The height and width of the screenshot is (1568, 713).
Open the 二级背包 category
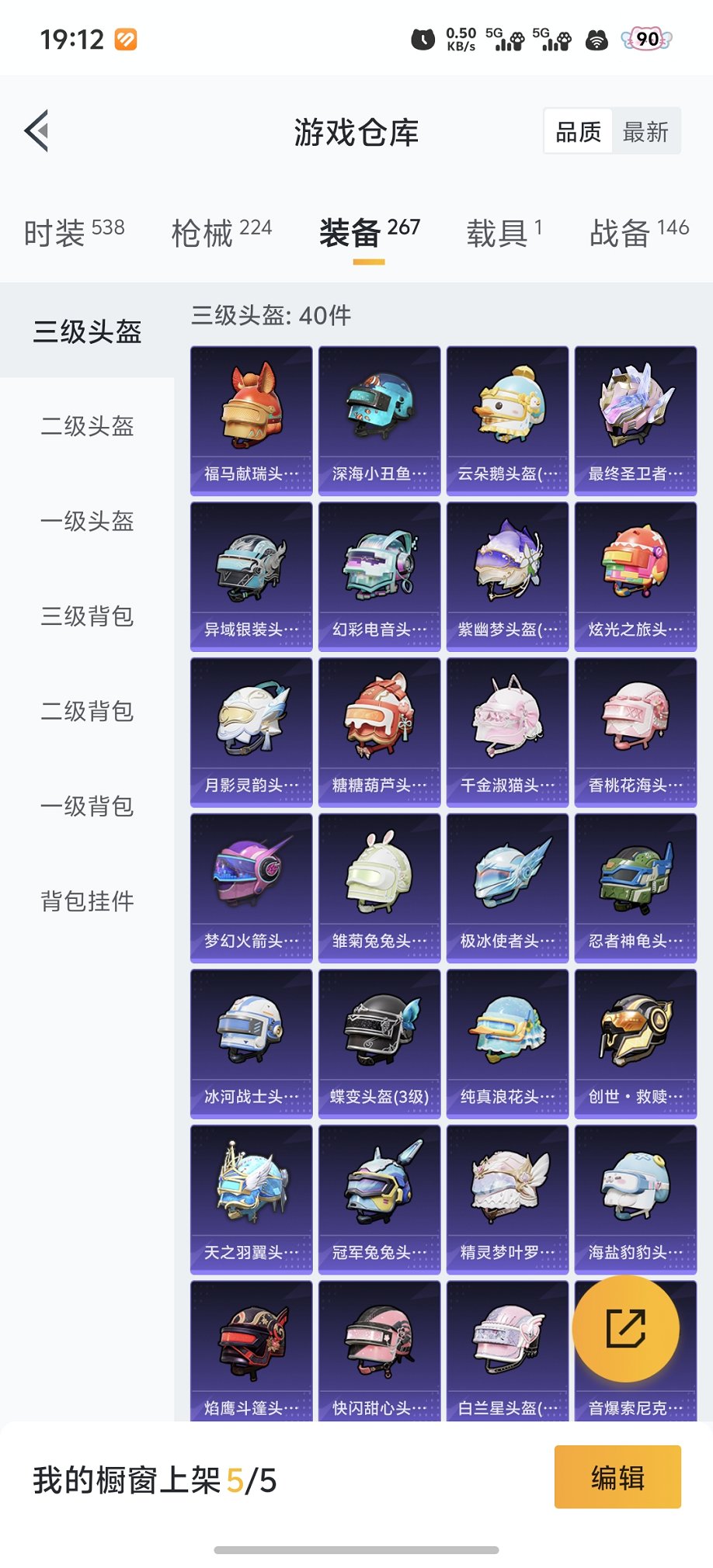(86, 712)
